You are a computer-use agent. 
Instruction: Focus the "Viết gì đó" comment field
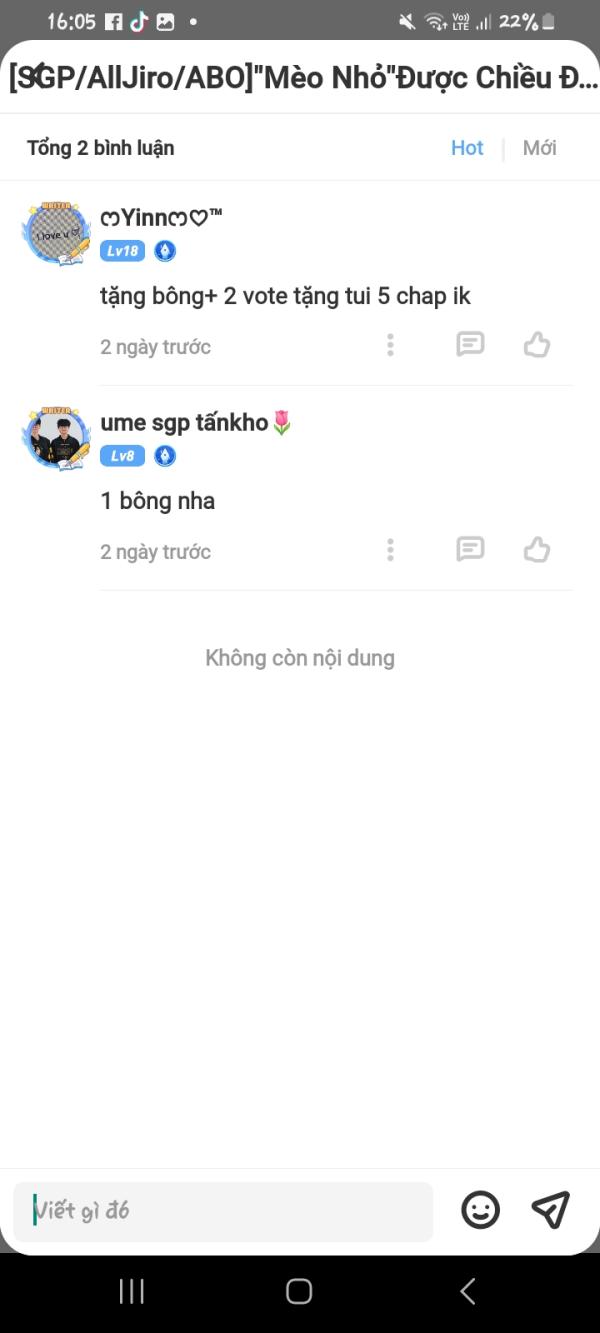[223, 1211]
